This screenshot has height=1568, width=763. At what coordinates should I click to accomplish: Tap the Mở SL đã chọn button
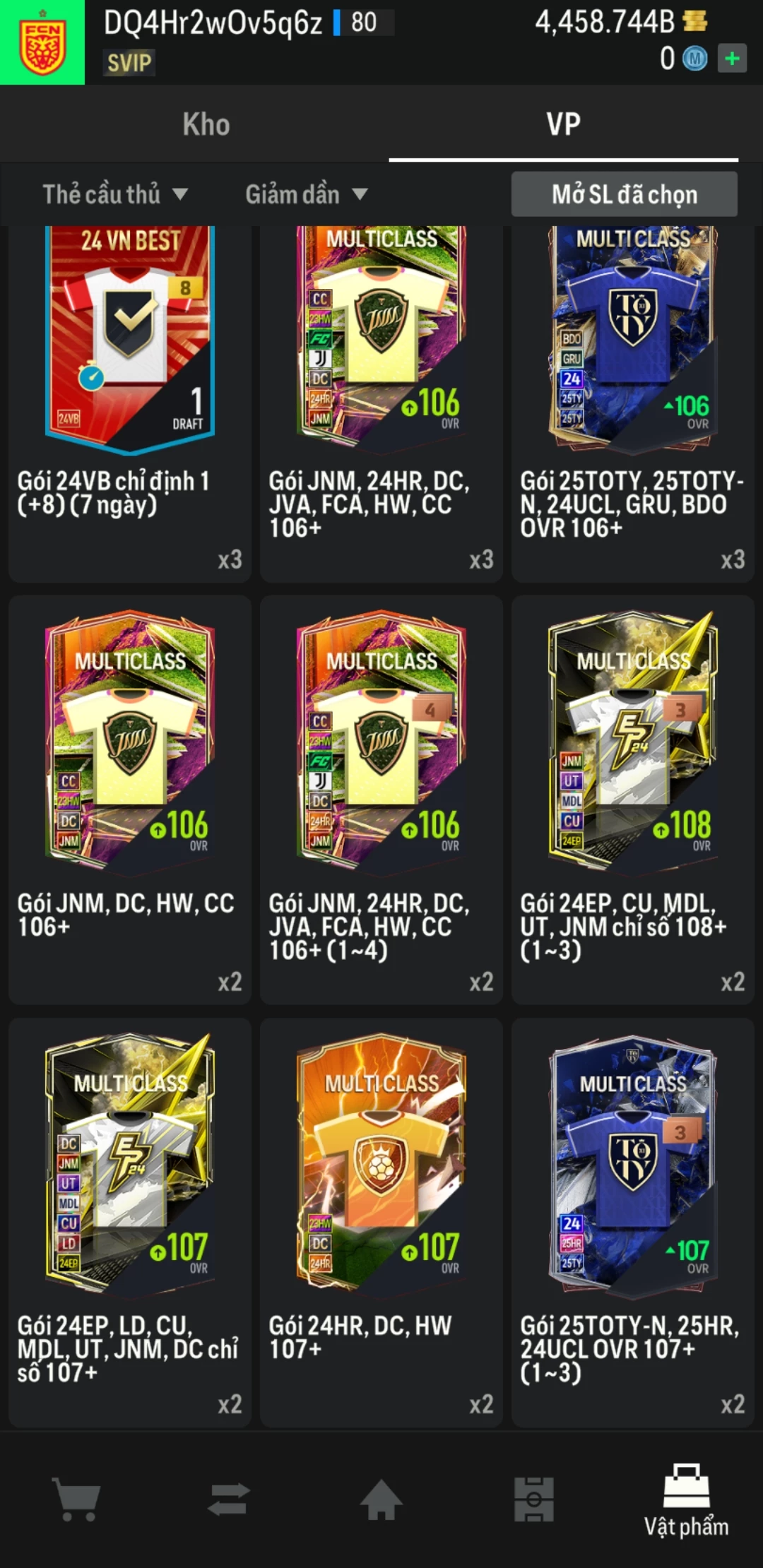coord(624,194)
